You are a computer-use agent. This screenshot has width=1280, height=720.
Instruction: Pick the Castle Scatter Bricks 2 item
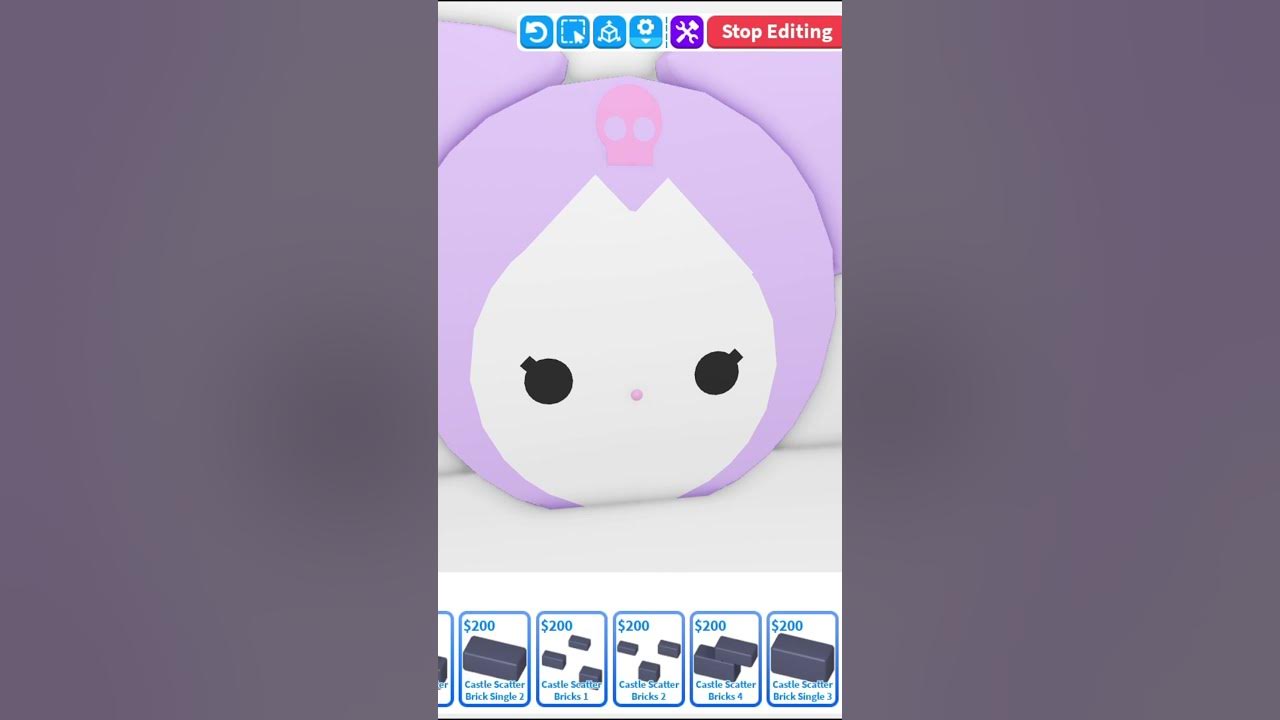(648, 658)
